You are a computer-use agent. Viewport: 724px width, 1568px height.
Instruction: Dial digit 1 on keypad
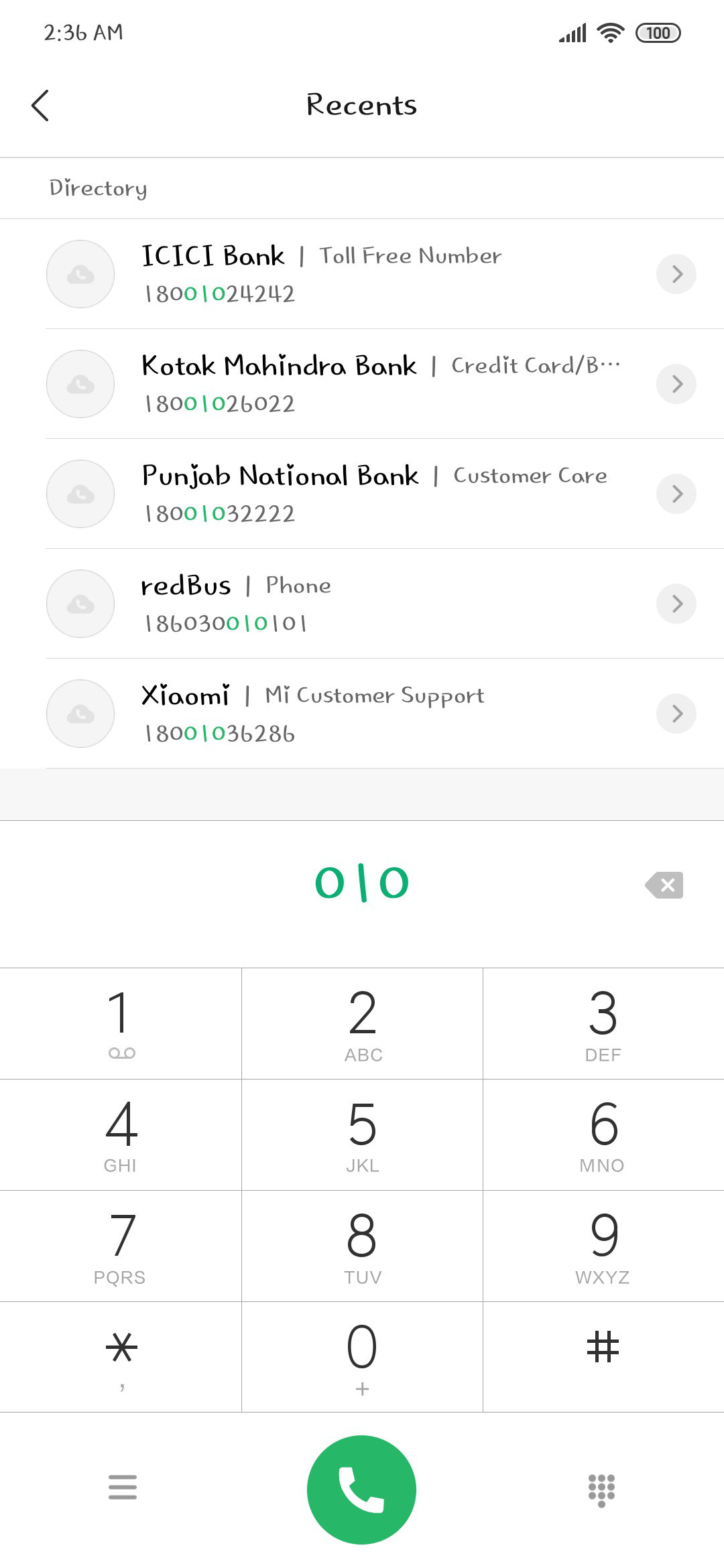click(121, 1023)
